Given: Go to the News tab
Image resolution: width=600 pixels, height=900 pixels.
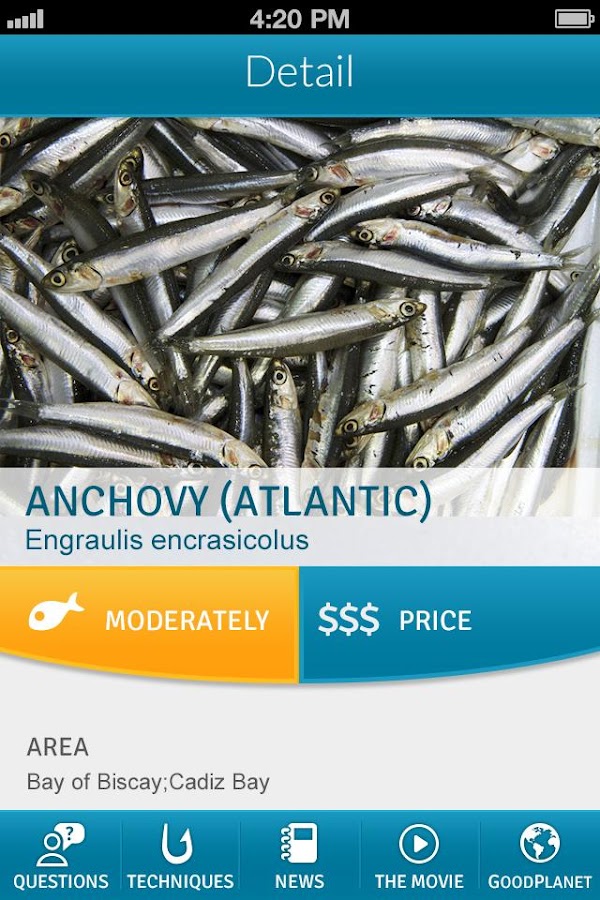Looking at the screenshot, I should [300, 856].
